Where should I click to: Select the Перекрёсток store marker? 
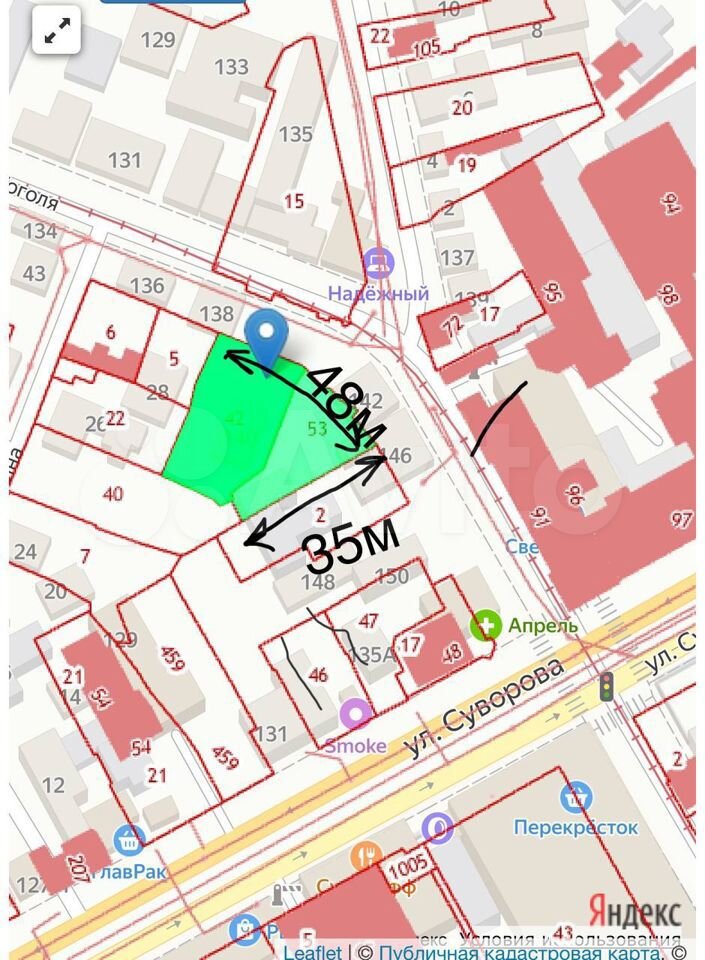pos(576,798)
